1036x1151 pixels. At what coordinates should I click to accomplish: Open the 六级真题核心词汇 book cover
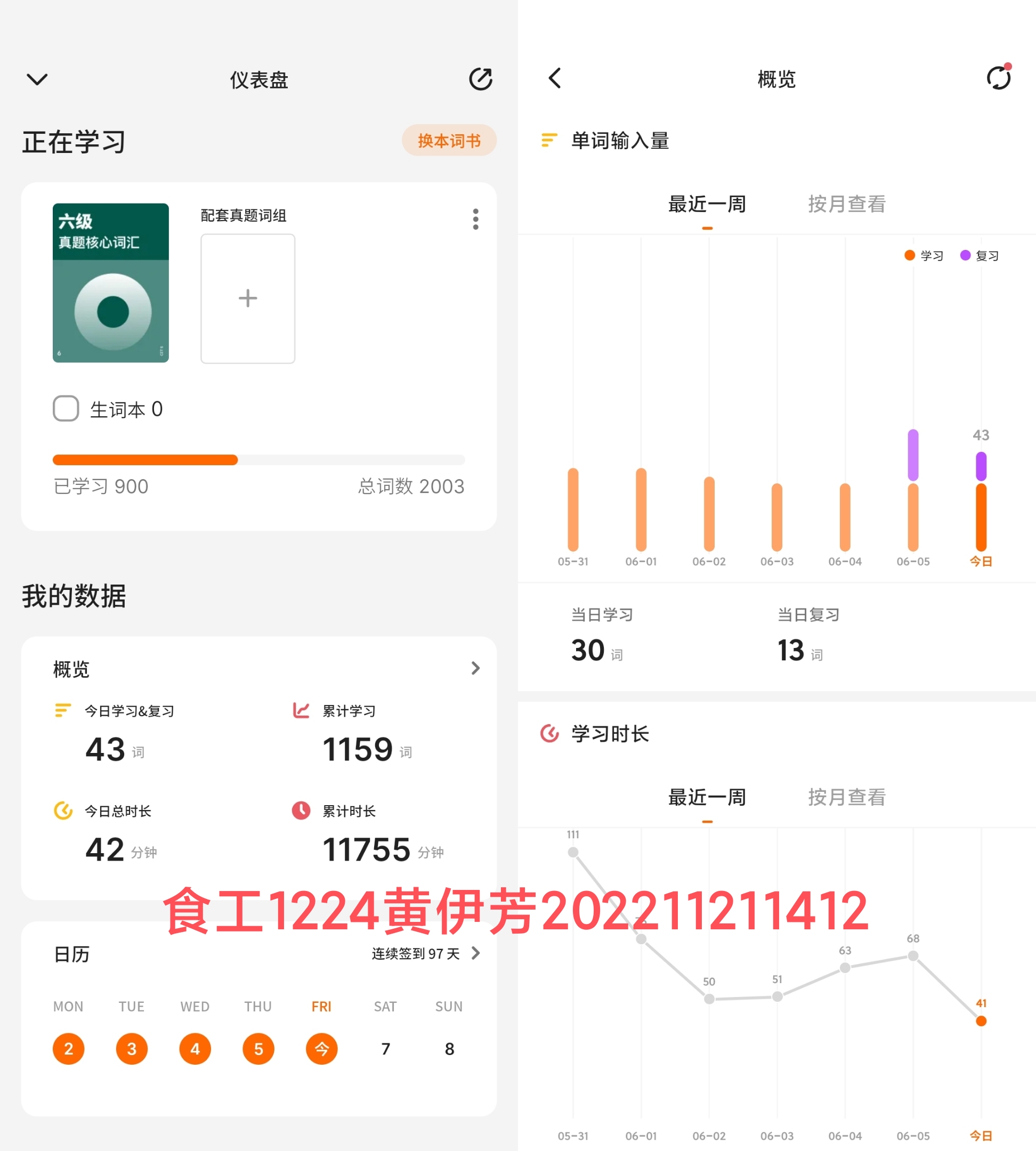tap(111, 282)
